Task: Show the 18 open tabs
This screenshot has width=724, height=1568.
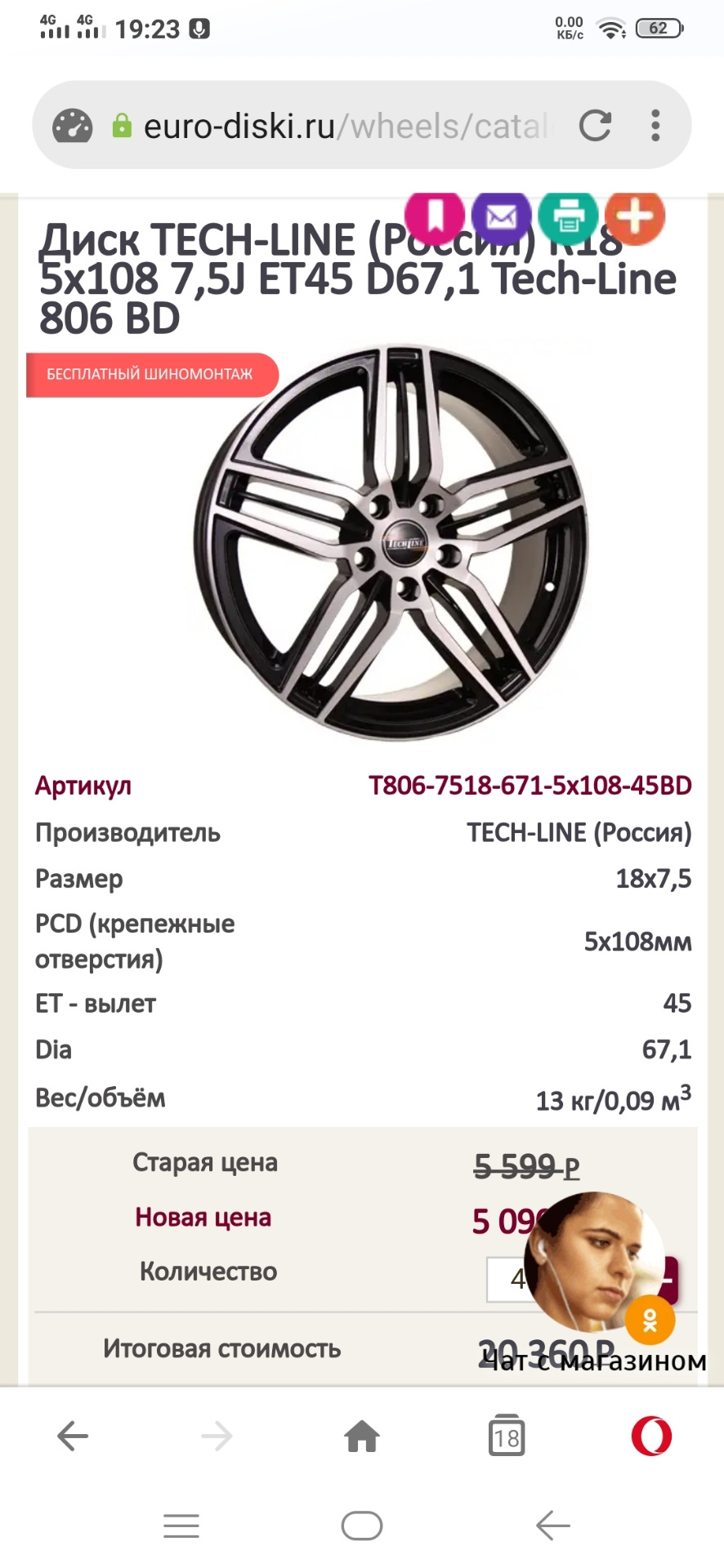Action: tap(507, 1436)
